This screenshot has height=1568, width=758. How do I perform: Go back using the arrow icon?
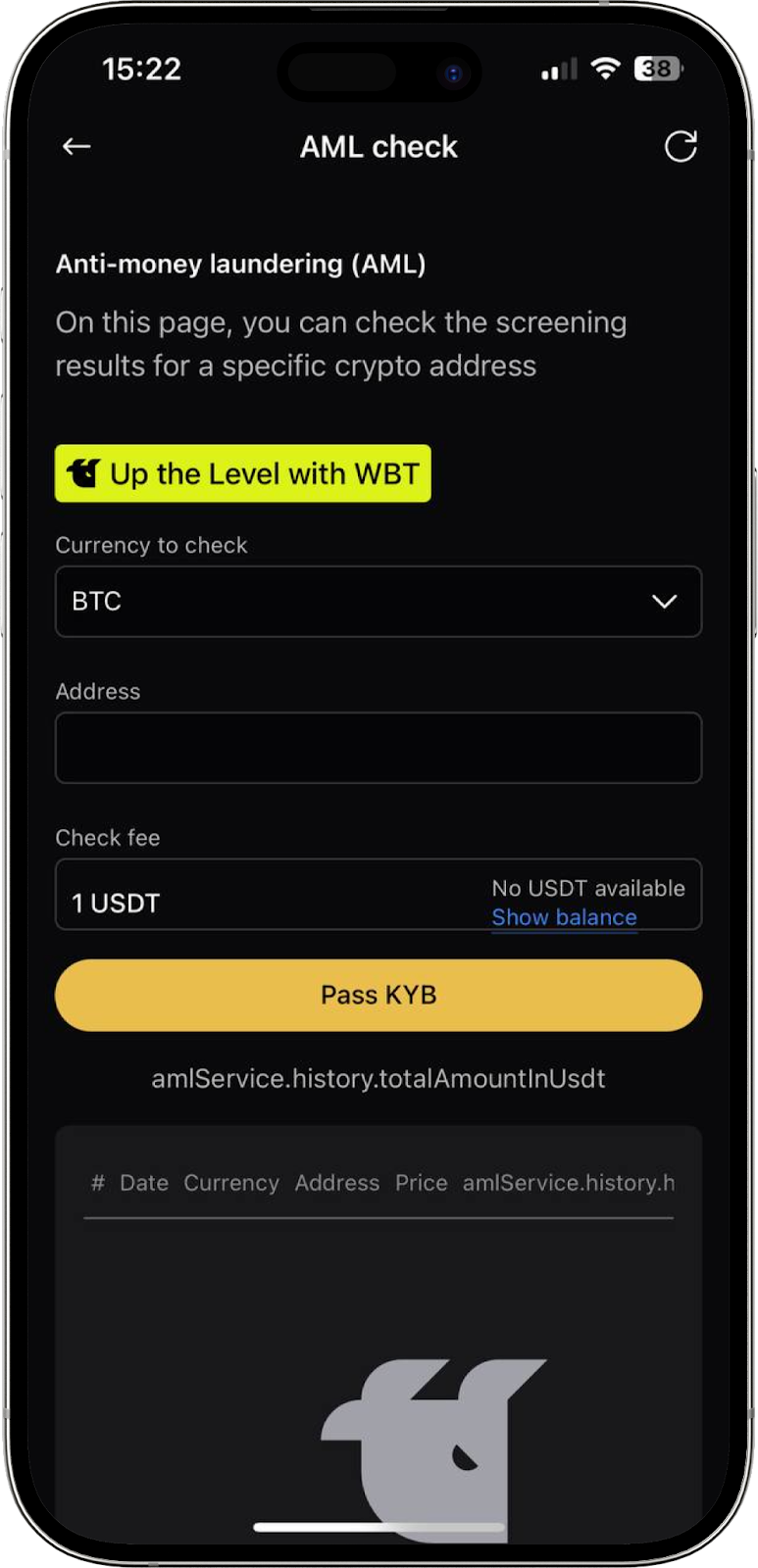76,147
